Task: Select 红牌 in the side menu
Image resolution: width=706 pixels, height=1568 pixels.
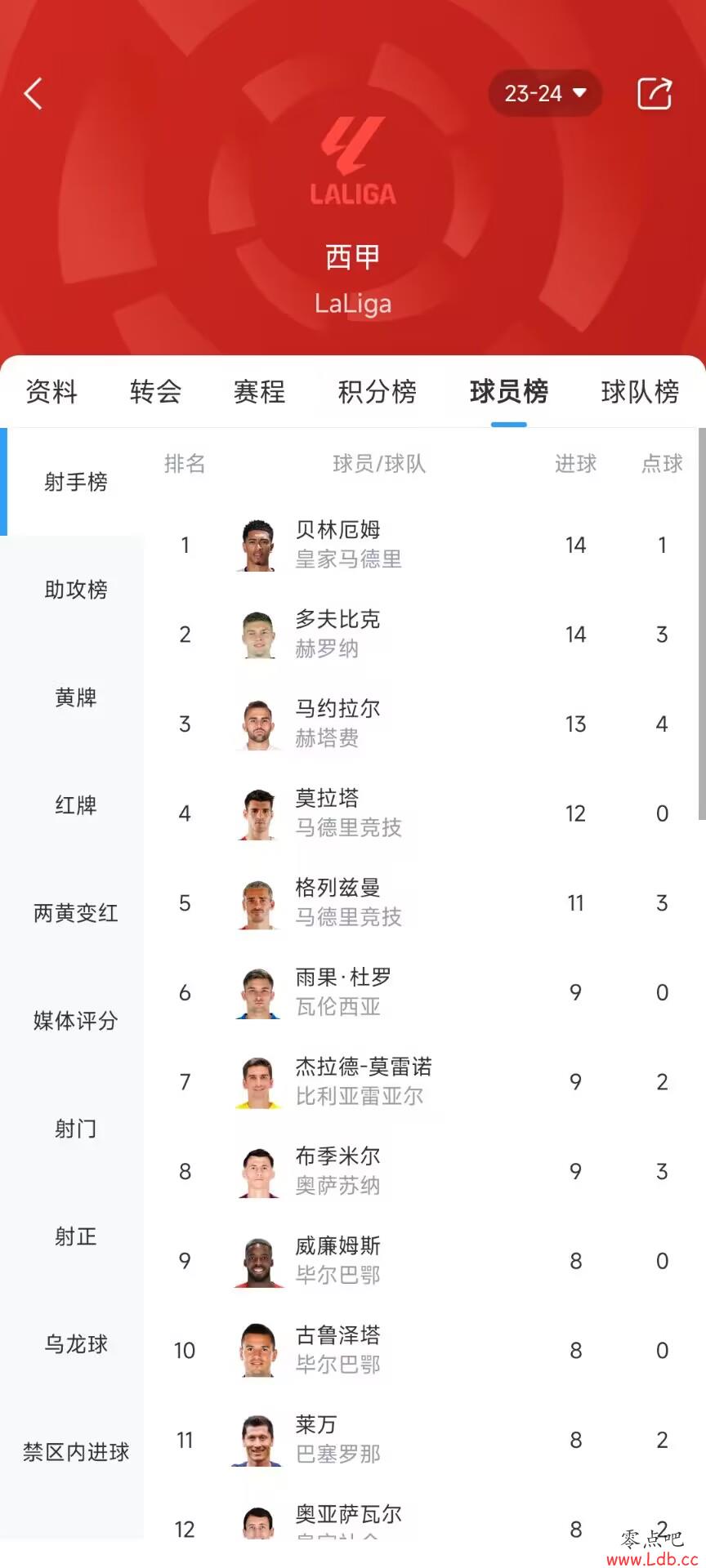Action: coord(75,805)
